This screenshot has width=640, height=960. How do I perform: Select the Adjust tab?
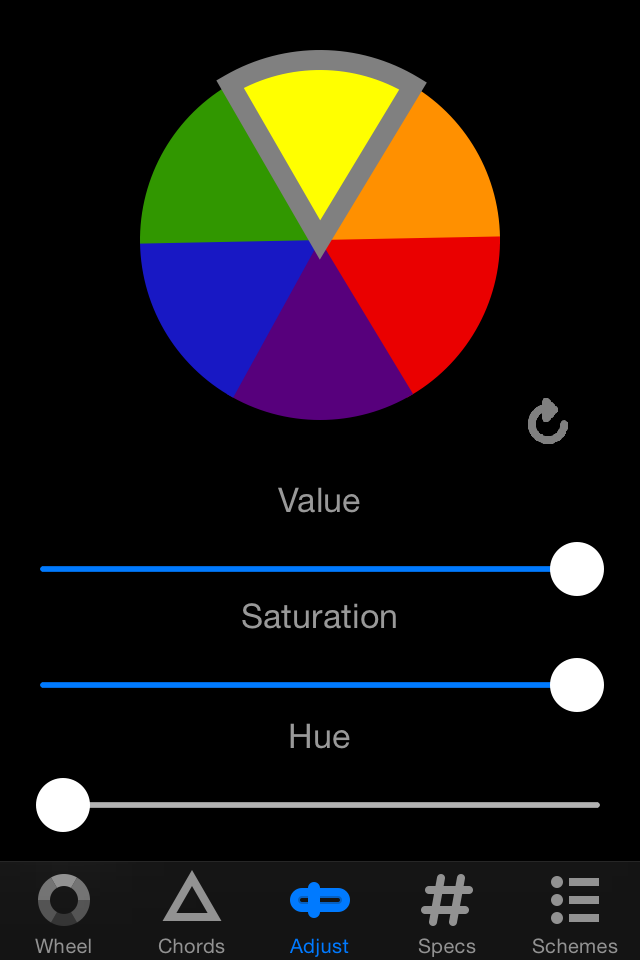(320, 914)
